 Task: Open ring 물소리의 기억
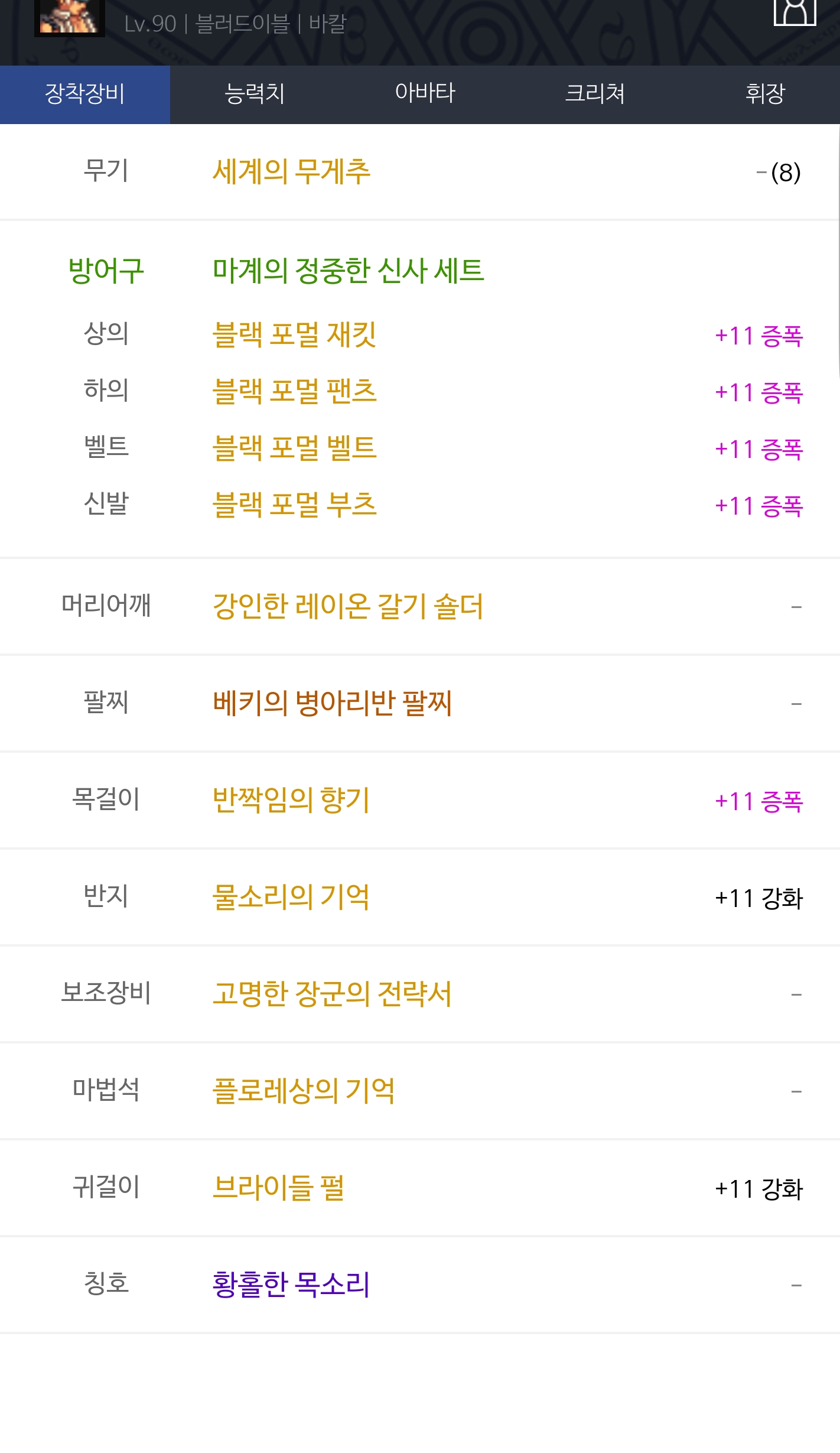pyautogui.click(x=291, y=897)
